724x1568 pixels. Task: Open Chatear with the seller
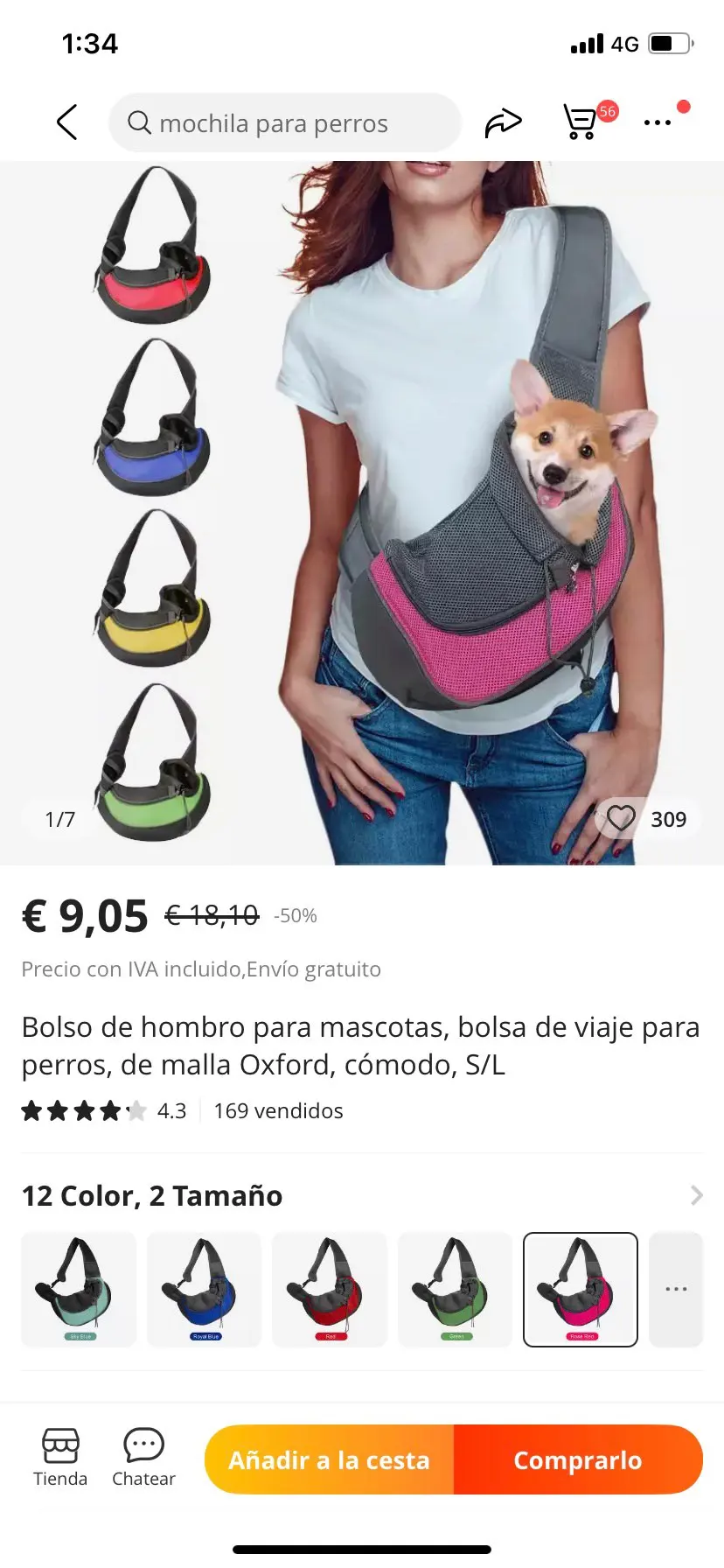coord(143,1458)
